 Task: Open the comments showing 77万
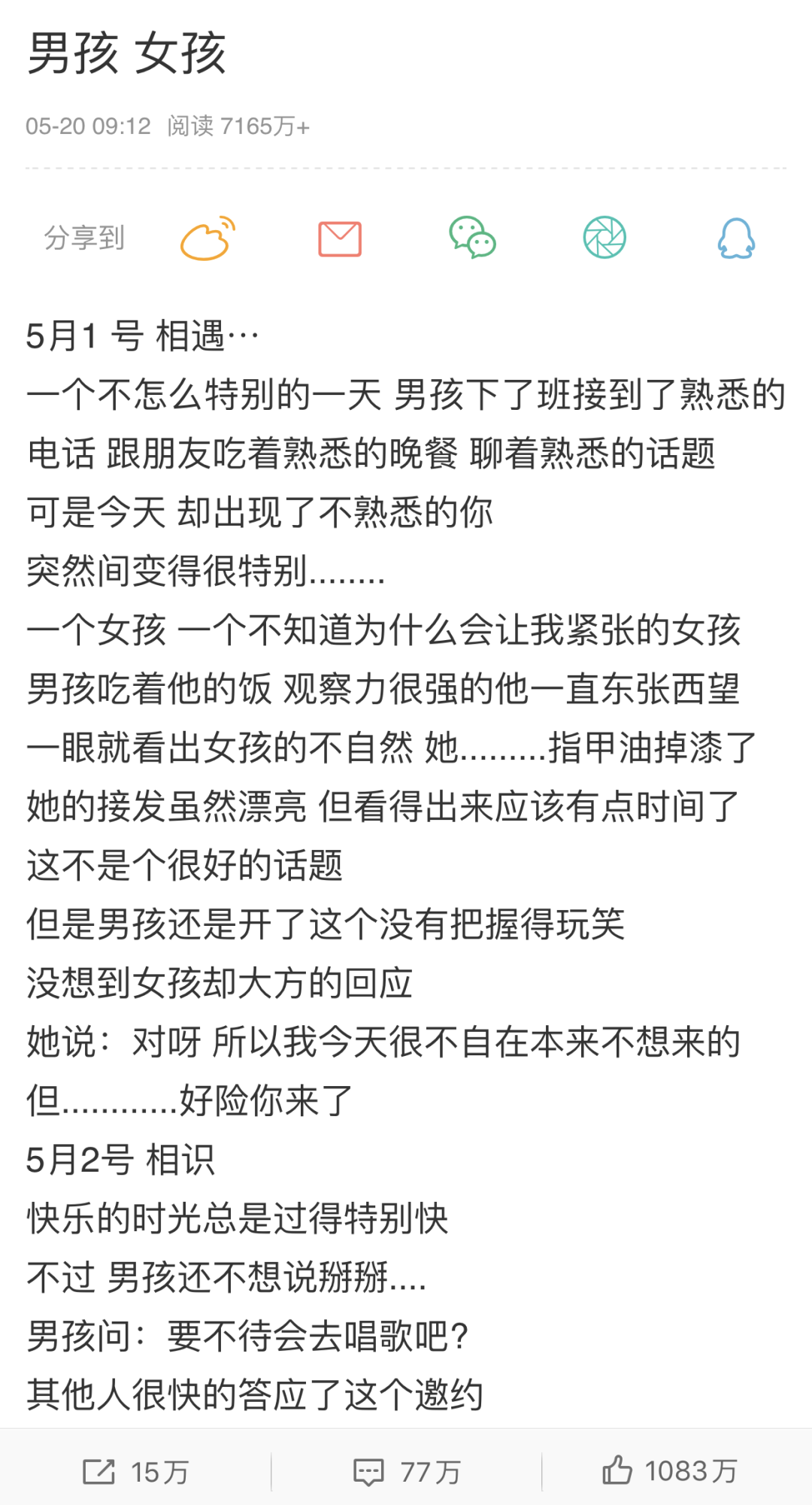point(406,1471)
